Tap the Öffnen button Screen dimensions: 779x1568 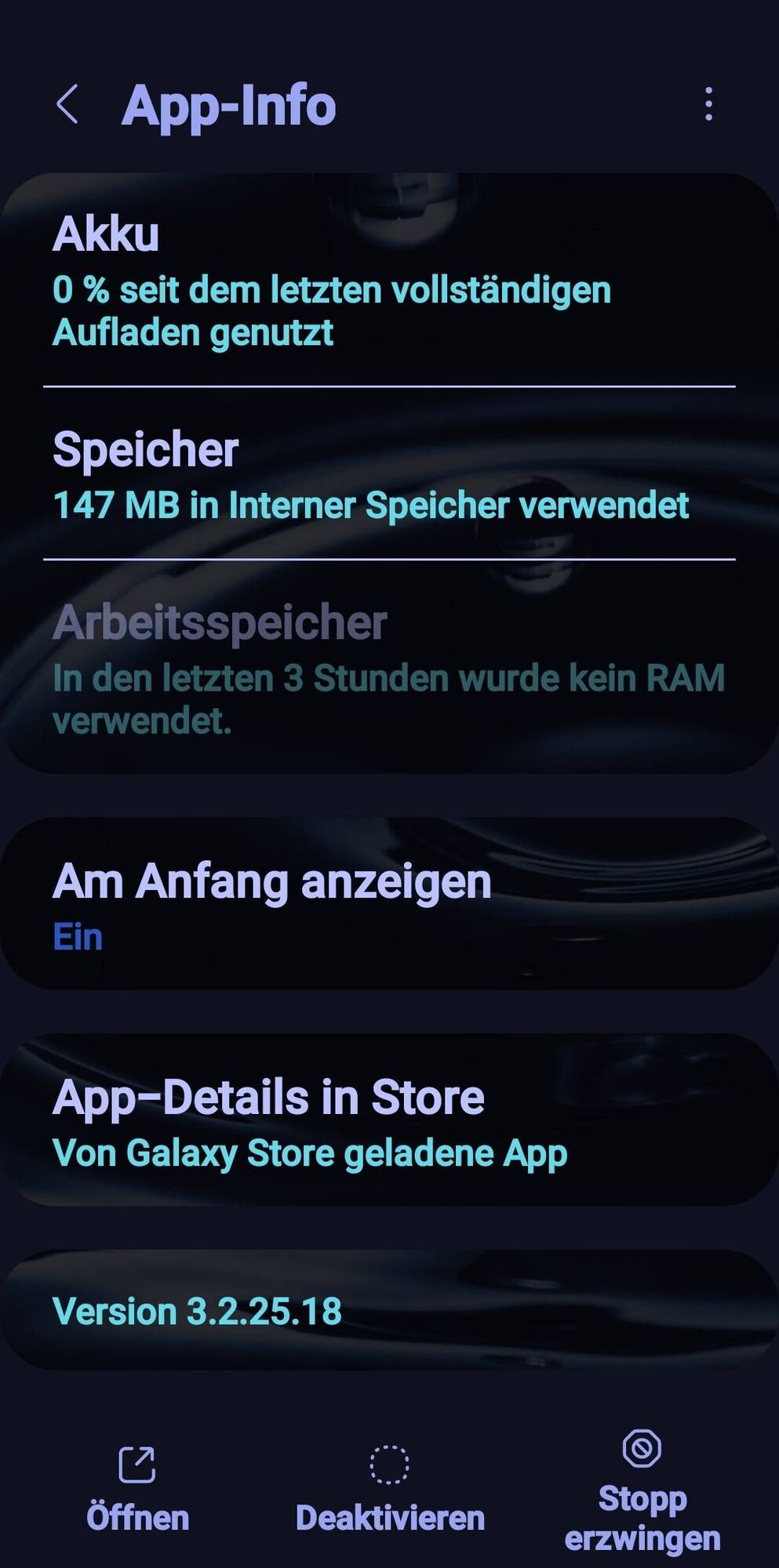coord(137,1490)
